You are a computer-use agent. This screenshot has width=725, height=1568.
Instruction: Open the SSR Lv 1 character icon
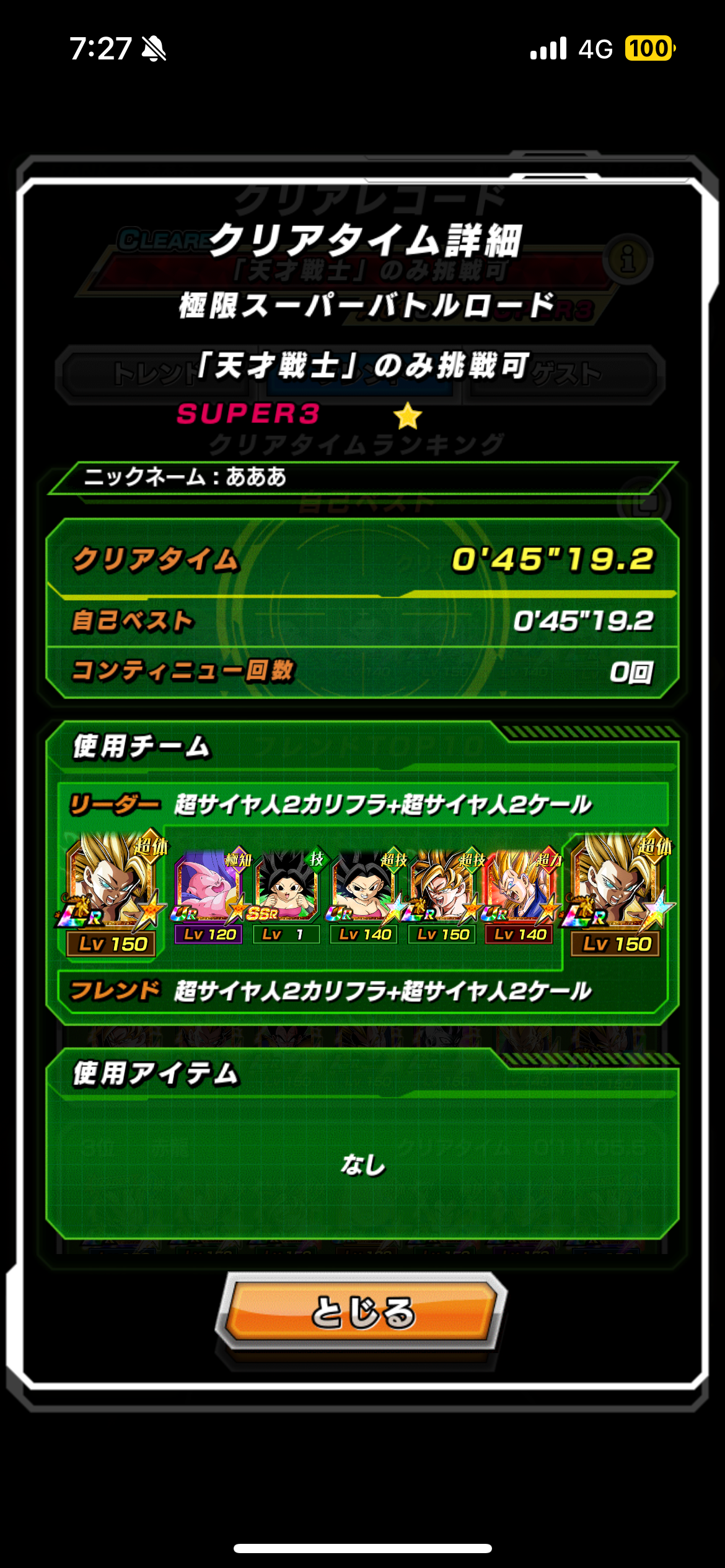[288, 895]
